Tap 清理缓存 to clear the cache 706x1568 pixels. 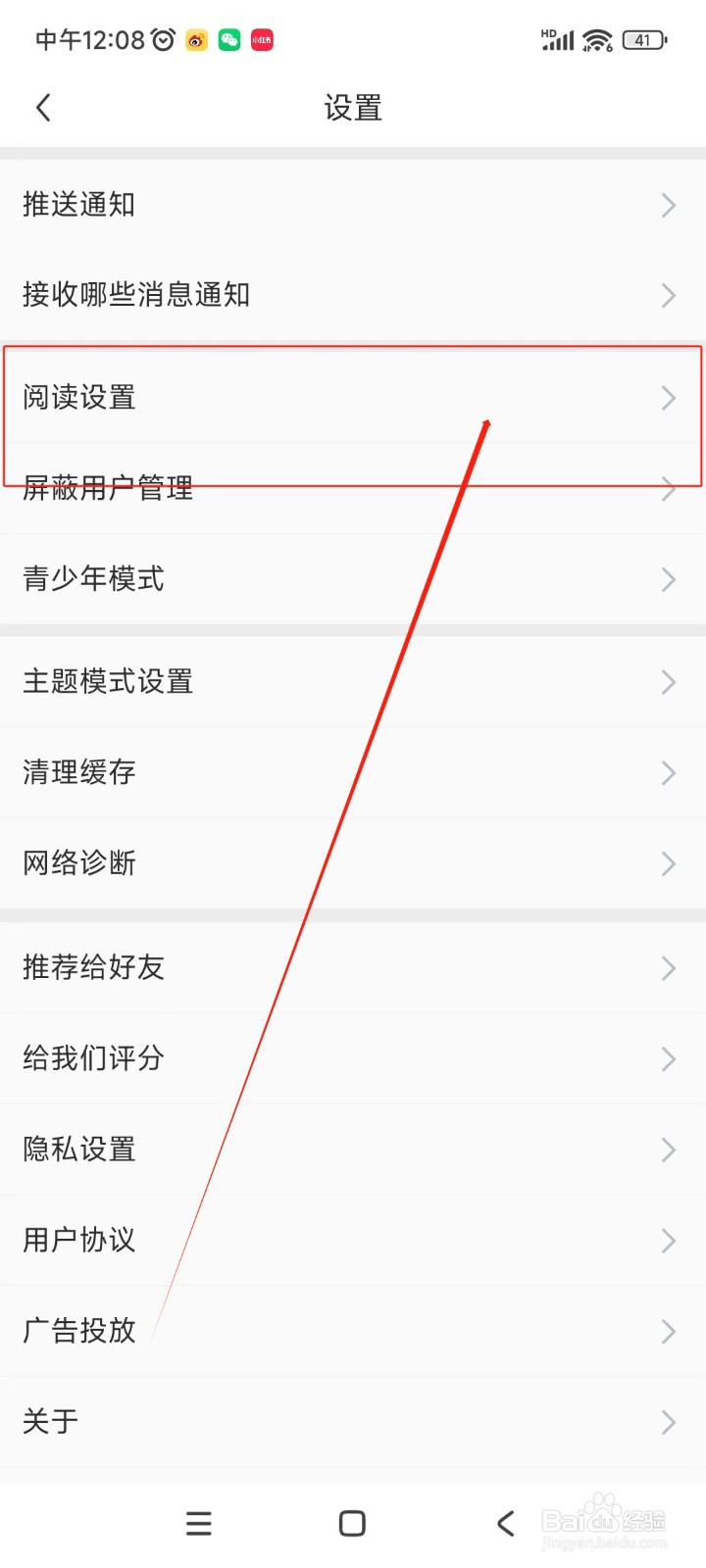[353, 772]
